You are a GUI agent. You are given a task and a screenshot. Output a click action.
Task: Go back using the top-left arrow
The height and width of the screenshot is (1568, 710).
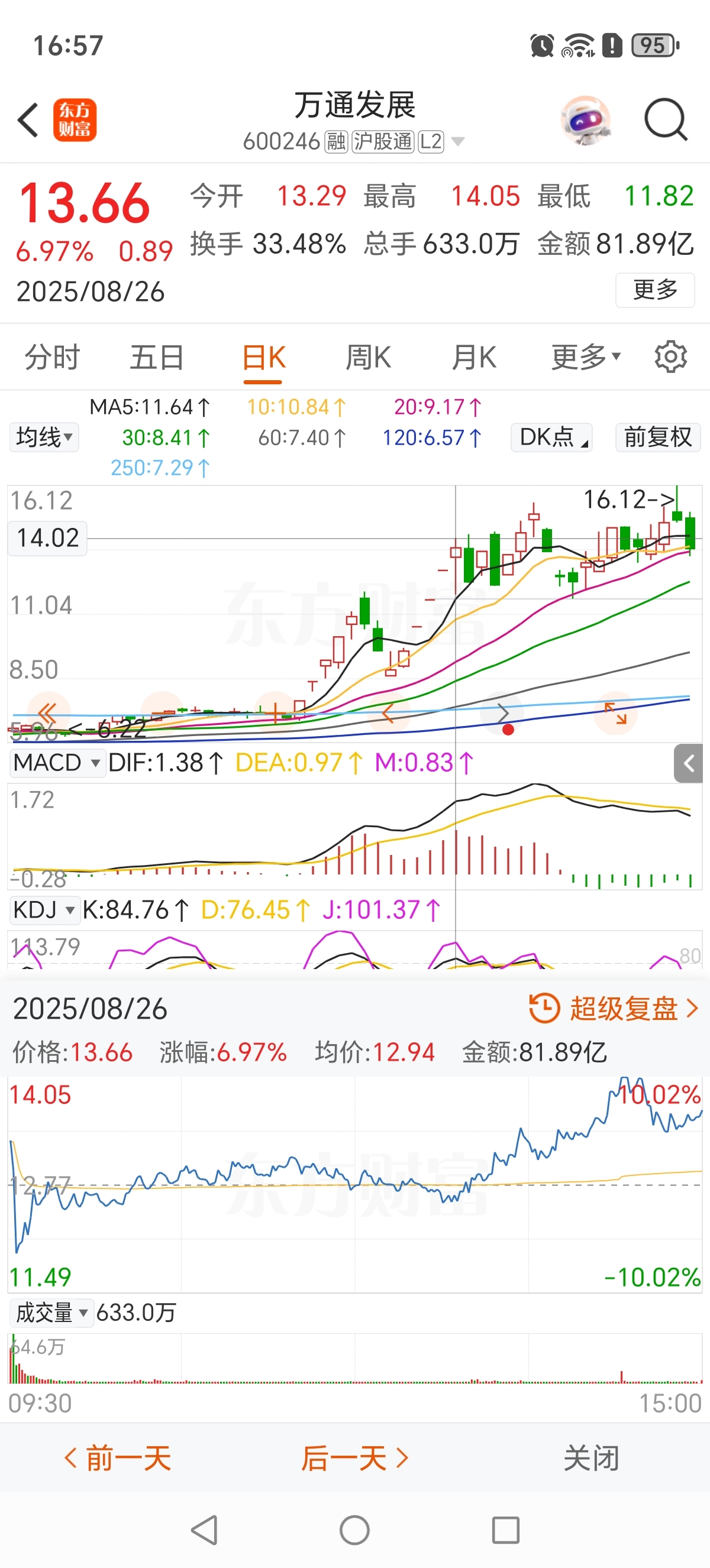coord(28,119)
